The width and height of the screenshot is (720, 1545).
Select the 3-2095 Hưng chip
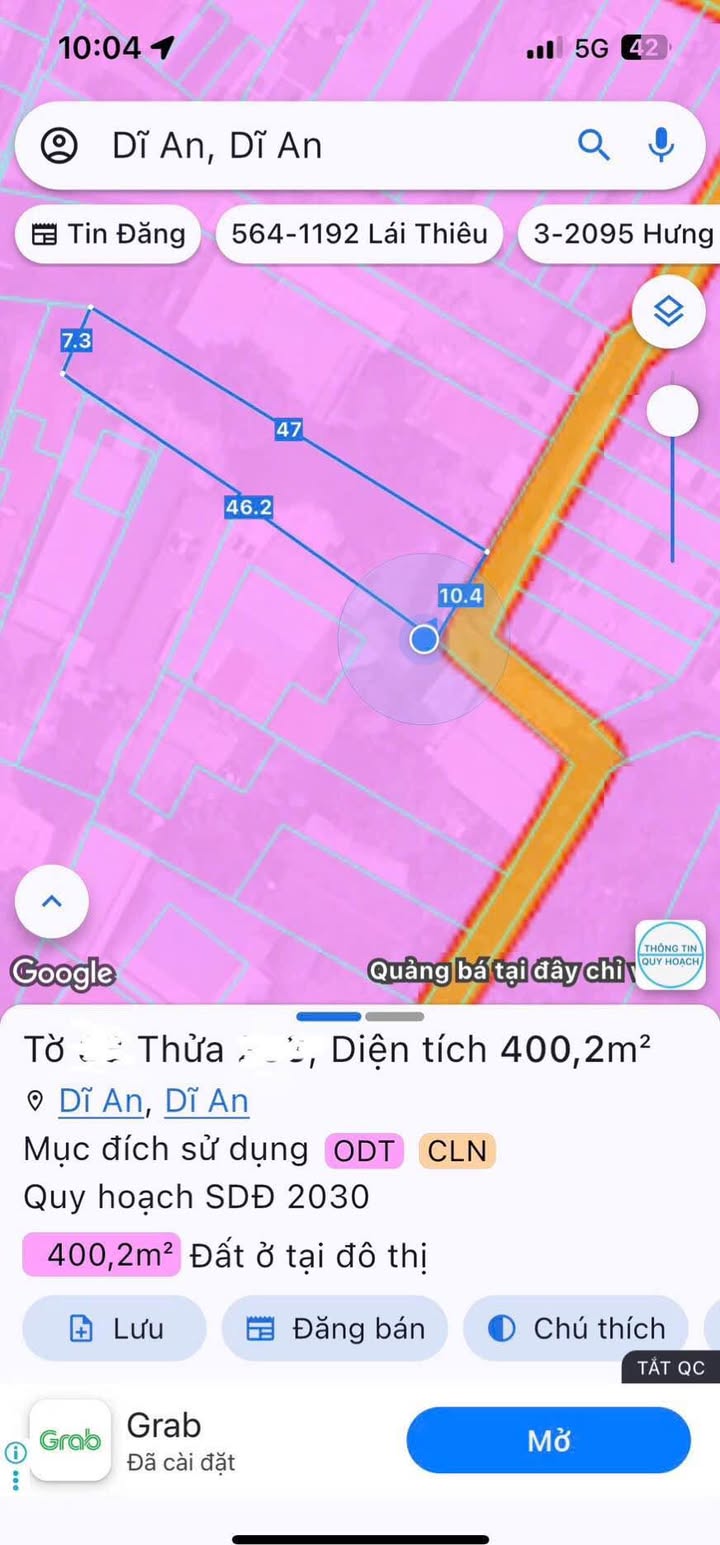pos(622,234)
